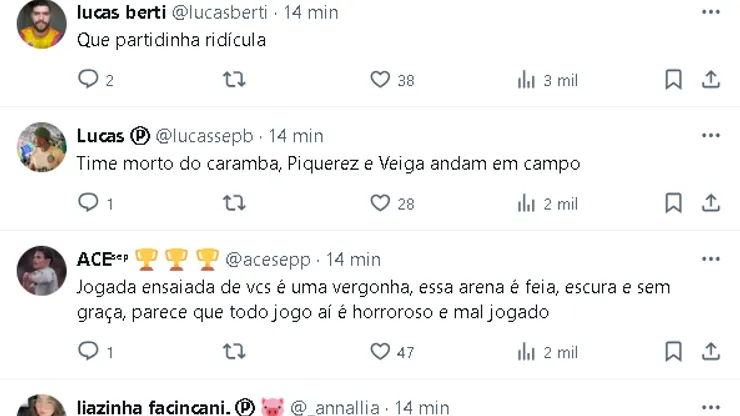This screenshot has height=416, width=740.
Task: Open overflow menu on lucas berti's tweet
Action: pyautogui.click(x=711, y=12)
